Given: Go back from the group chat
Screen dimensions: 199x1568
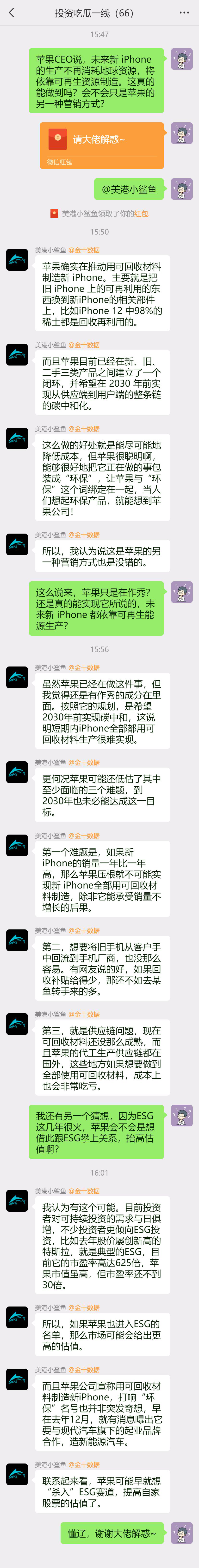Looking at the screenshot, I should (11, 13).
